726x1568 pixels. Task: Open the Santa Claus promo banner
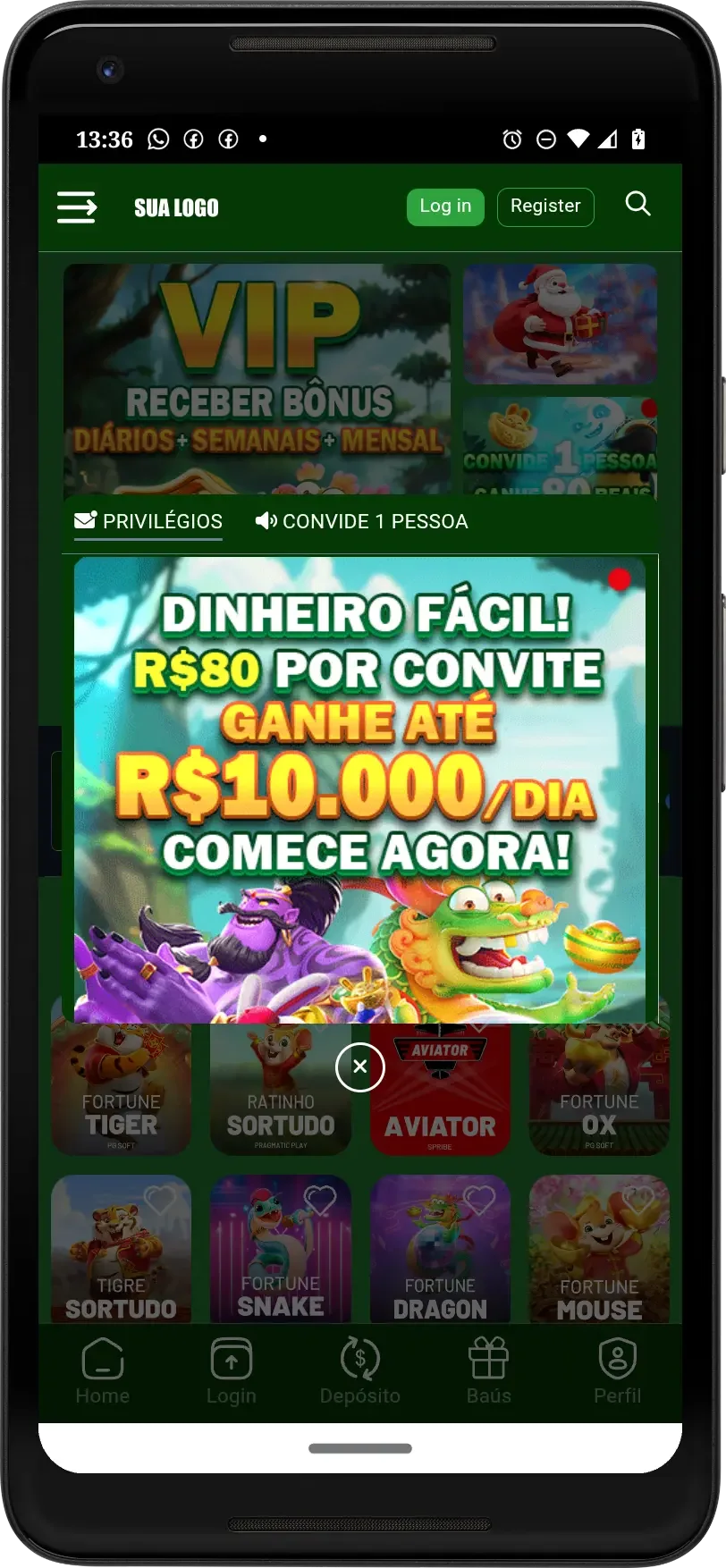(560, 324)
